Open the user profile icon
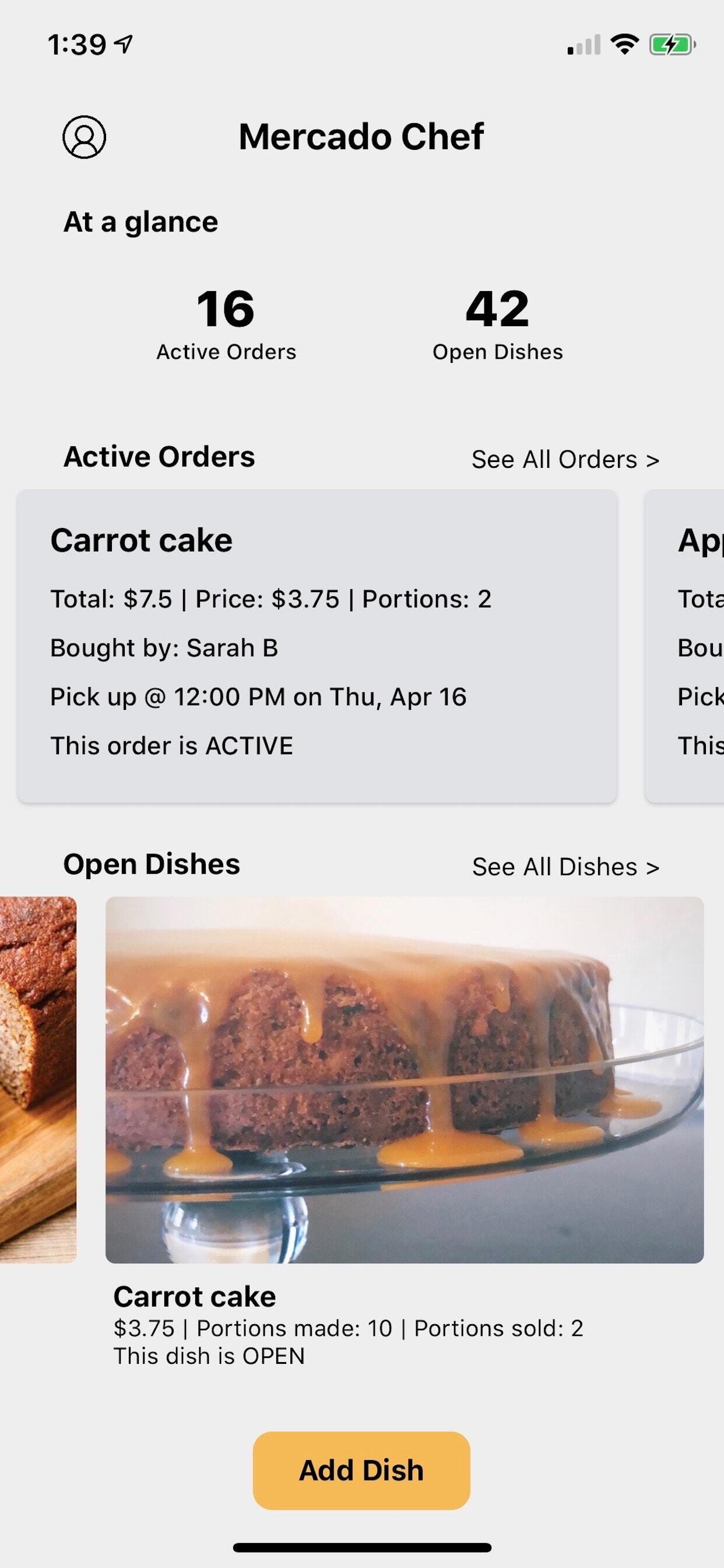The width and height of the screenshot is (724, 1568). click(x=84, y=137)
